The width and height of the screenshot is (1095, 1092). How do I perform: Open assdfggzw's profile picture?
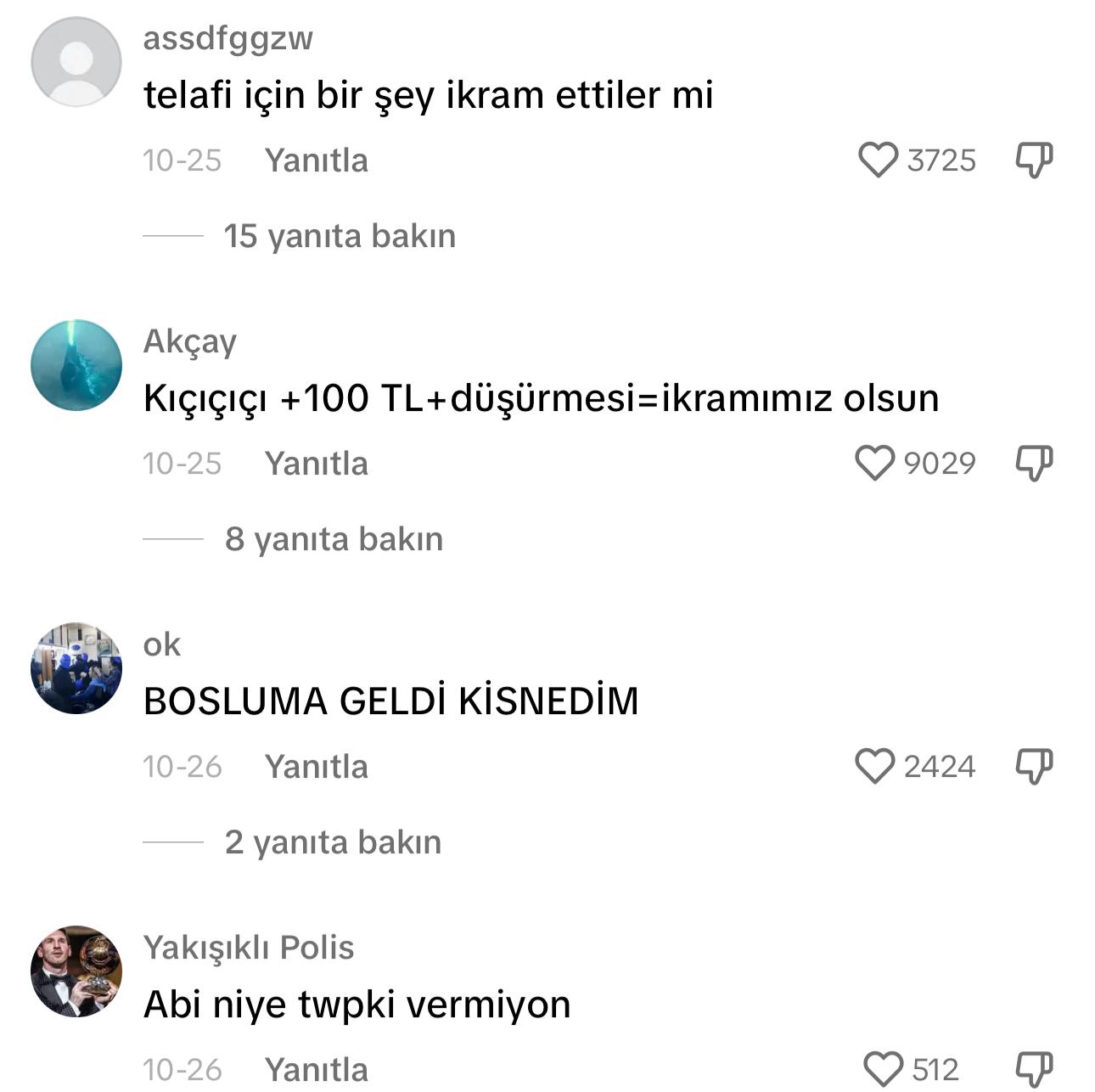point(76,62)
